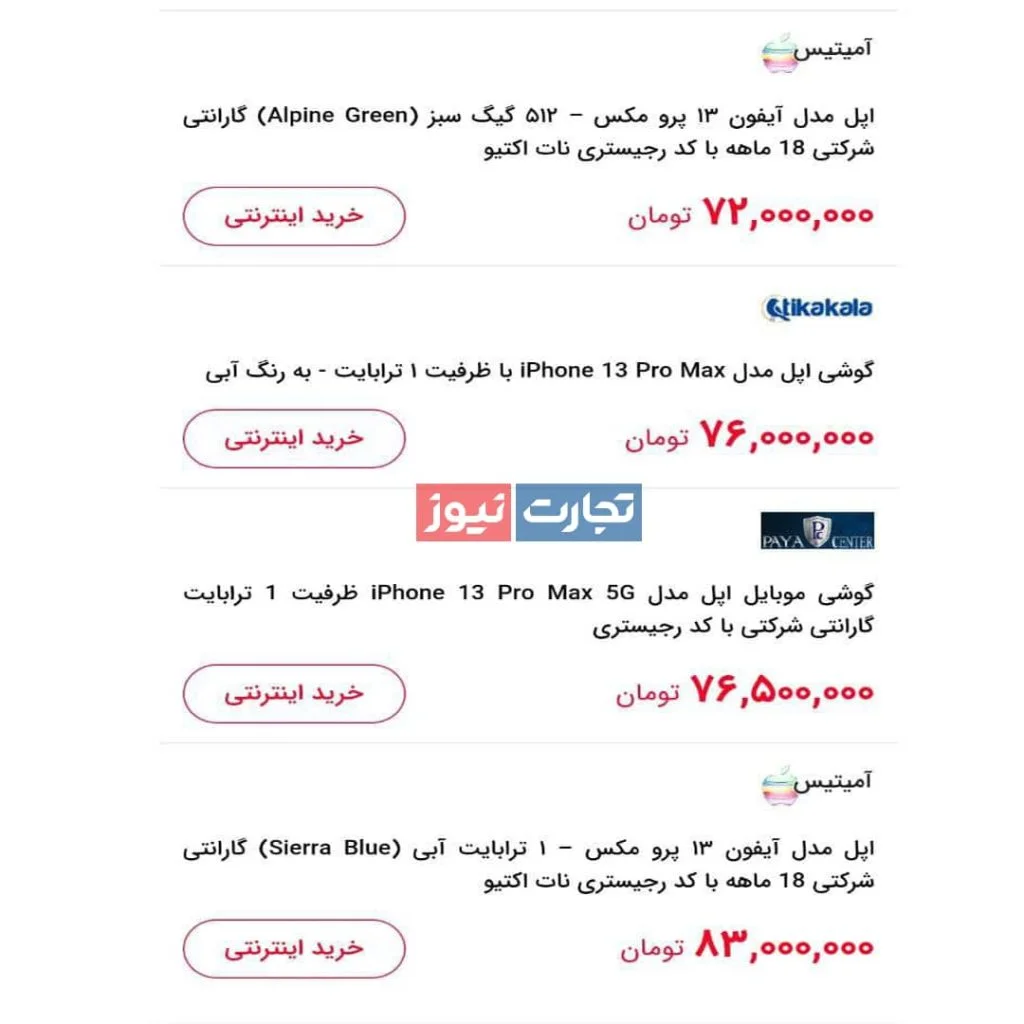Buy online from the tikakala listing
Screen dimensions: 1024x1024
point(294,438)
